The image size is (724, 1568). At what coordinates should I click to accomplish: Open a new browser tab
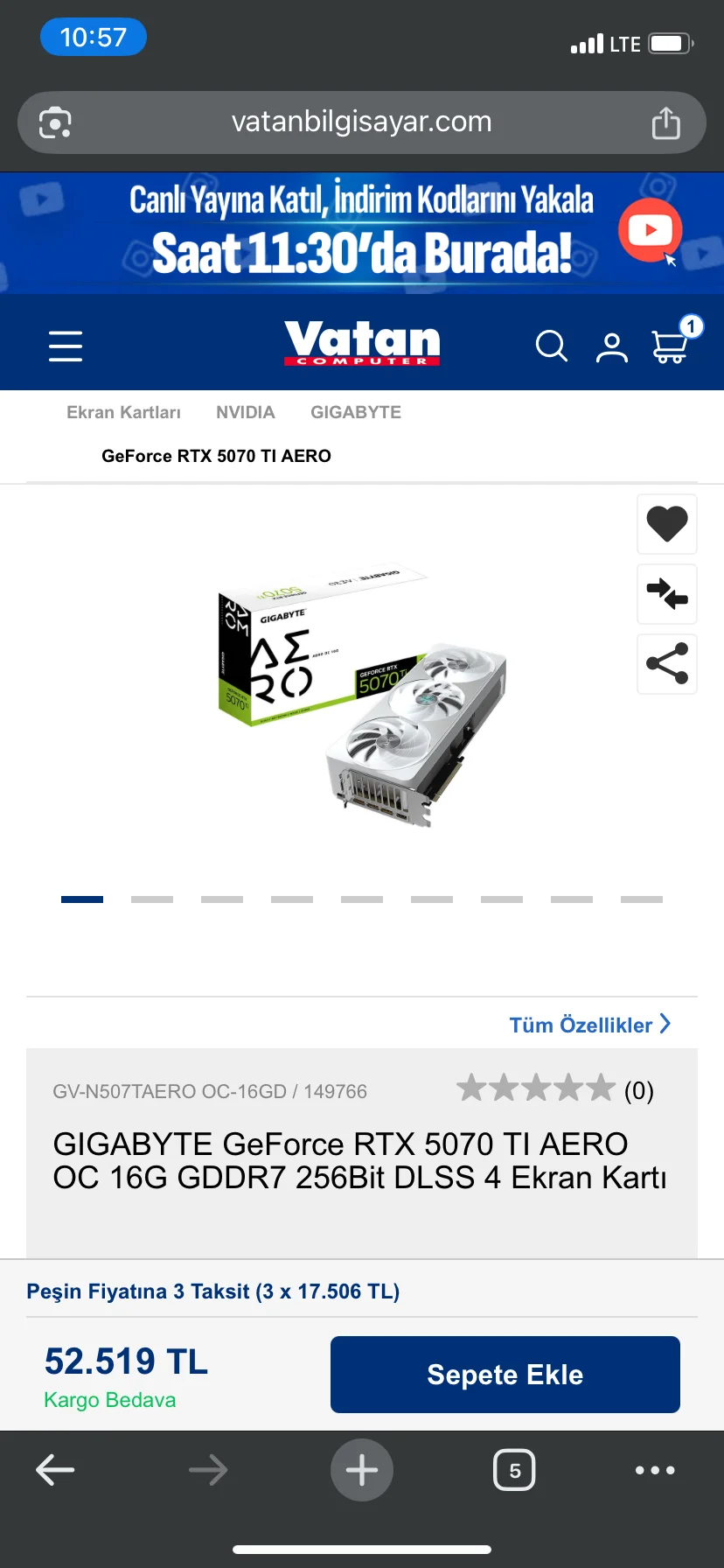pos(362,1470)
